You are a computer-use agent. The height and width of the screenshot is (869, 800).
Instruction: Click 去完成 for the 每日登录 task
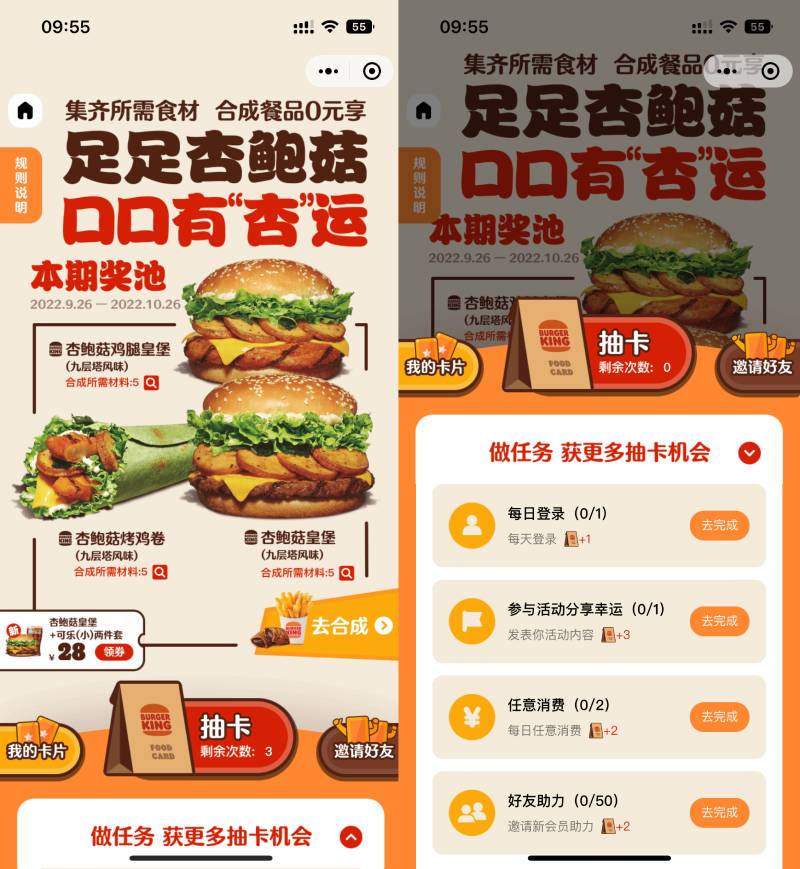tap(719, 525)
